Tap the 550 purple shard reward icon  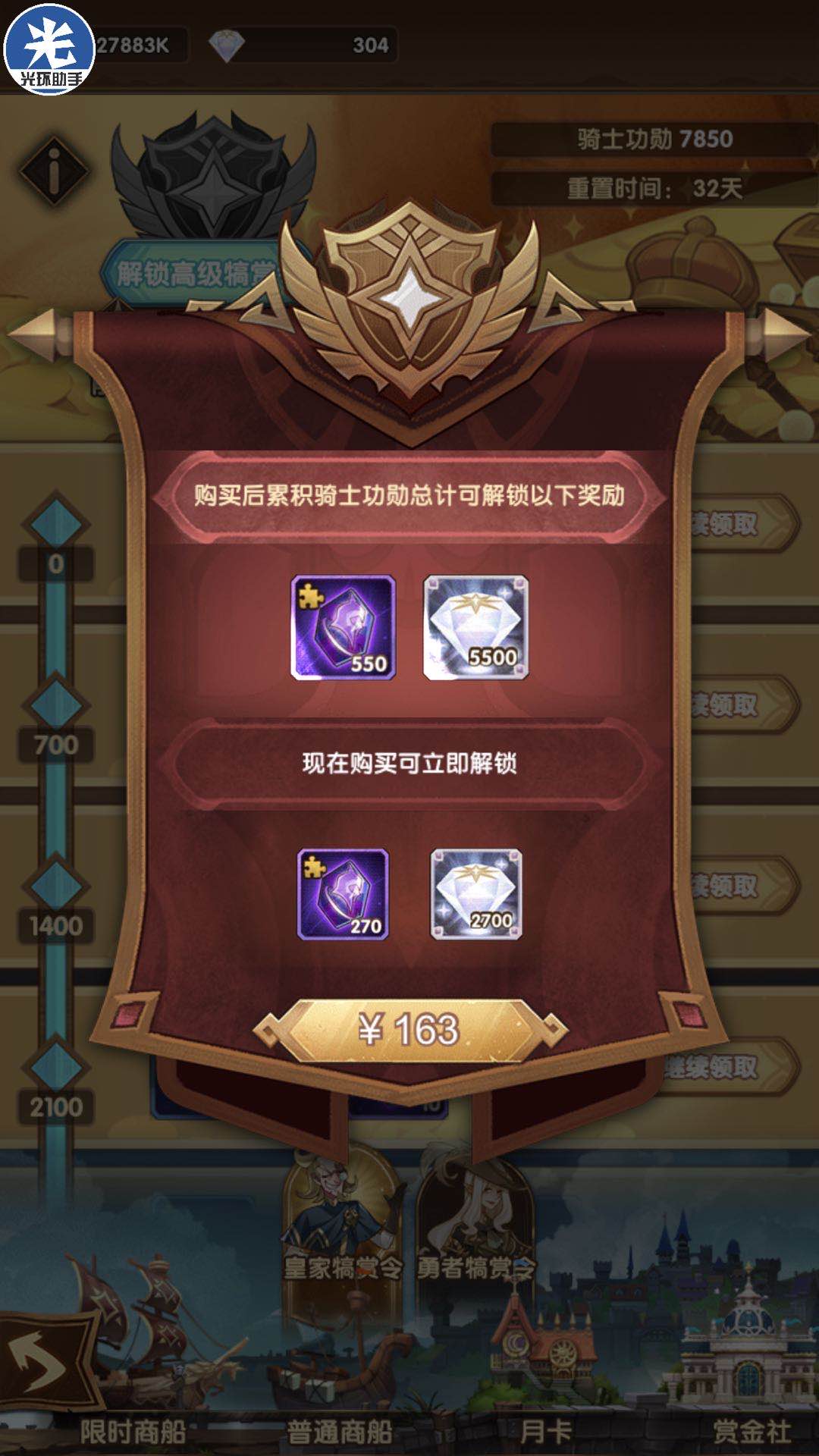click(x=344, y=627)
